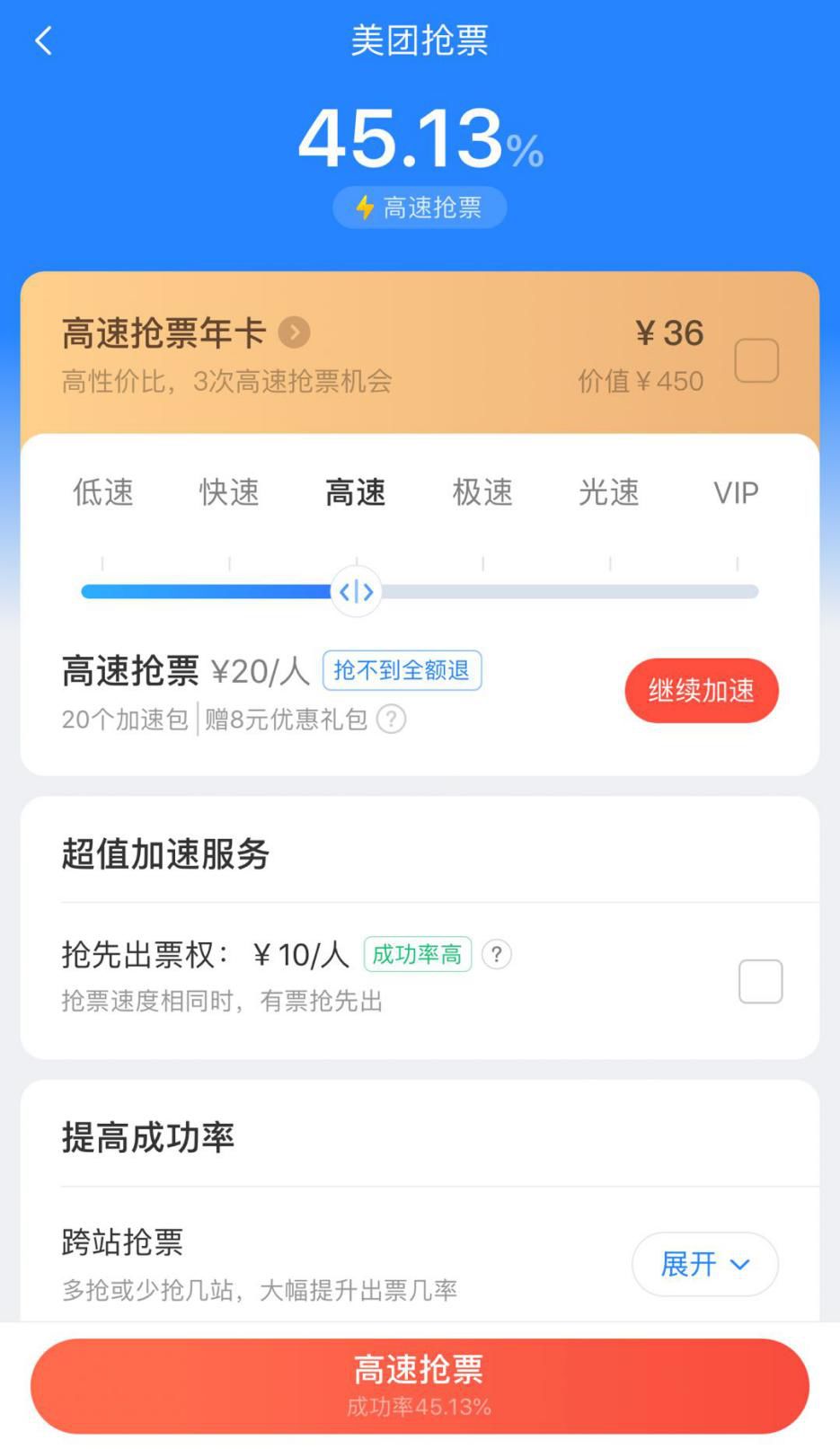Enable 抢先出票权 ¥10/人 checkbox
840x1449 pixels.
point(760,981)
